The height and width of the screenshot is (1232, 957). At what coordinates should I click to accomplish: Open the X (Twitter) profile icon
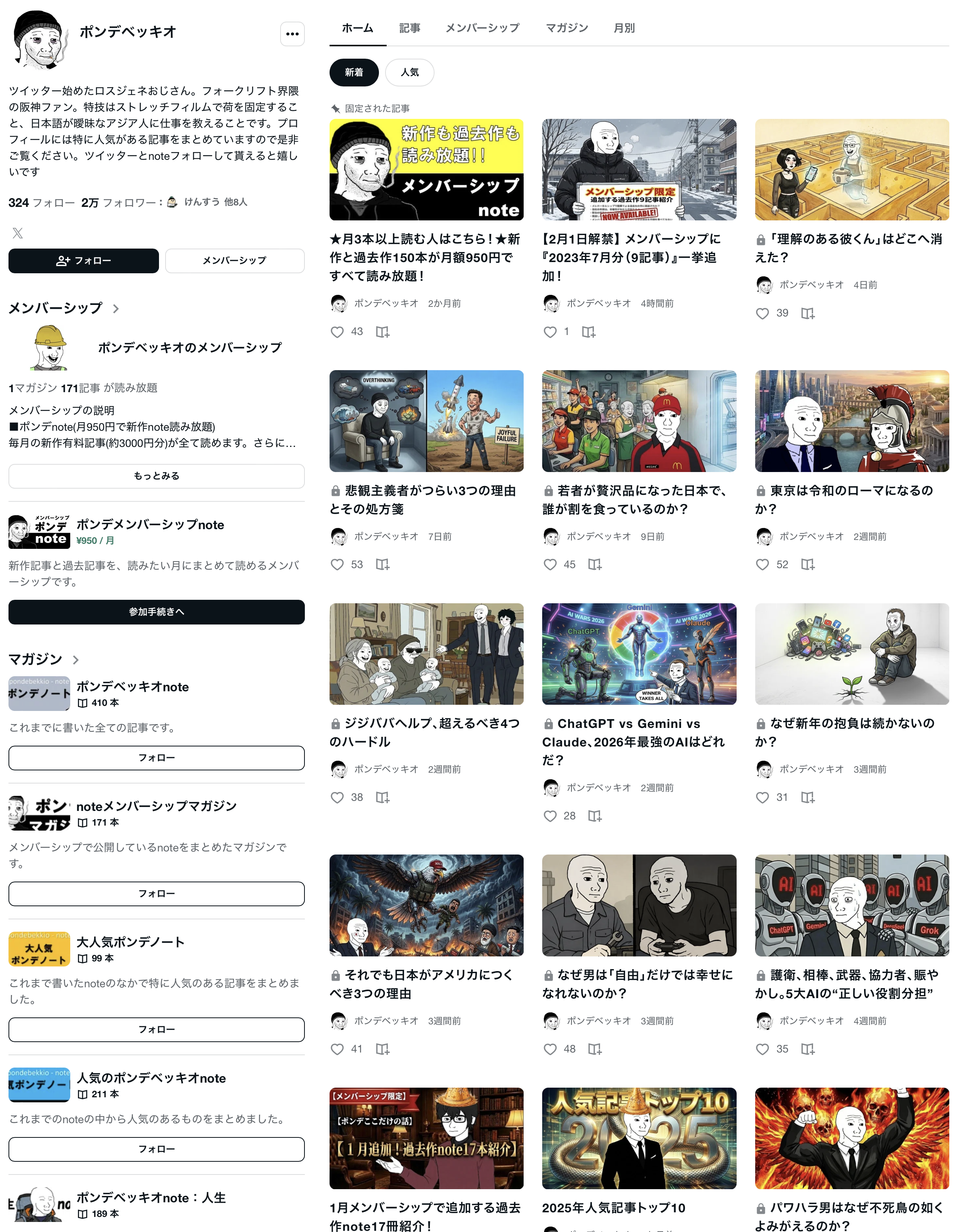[17, 233]
